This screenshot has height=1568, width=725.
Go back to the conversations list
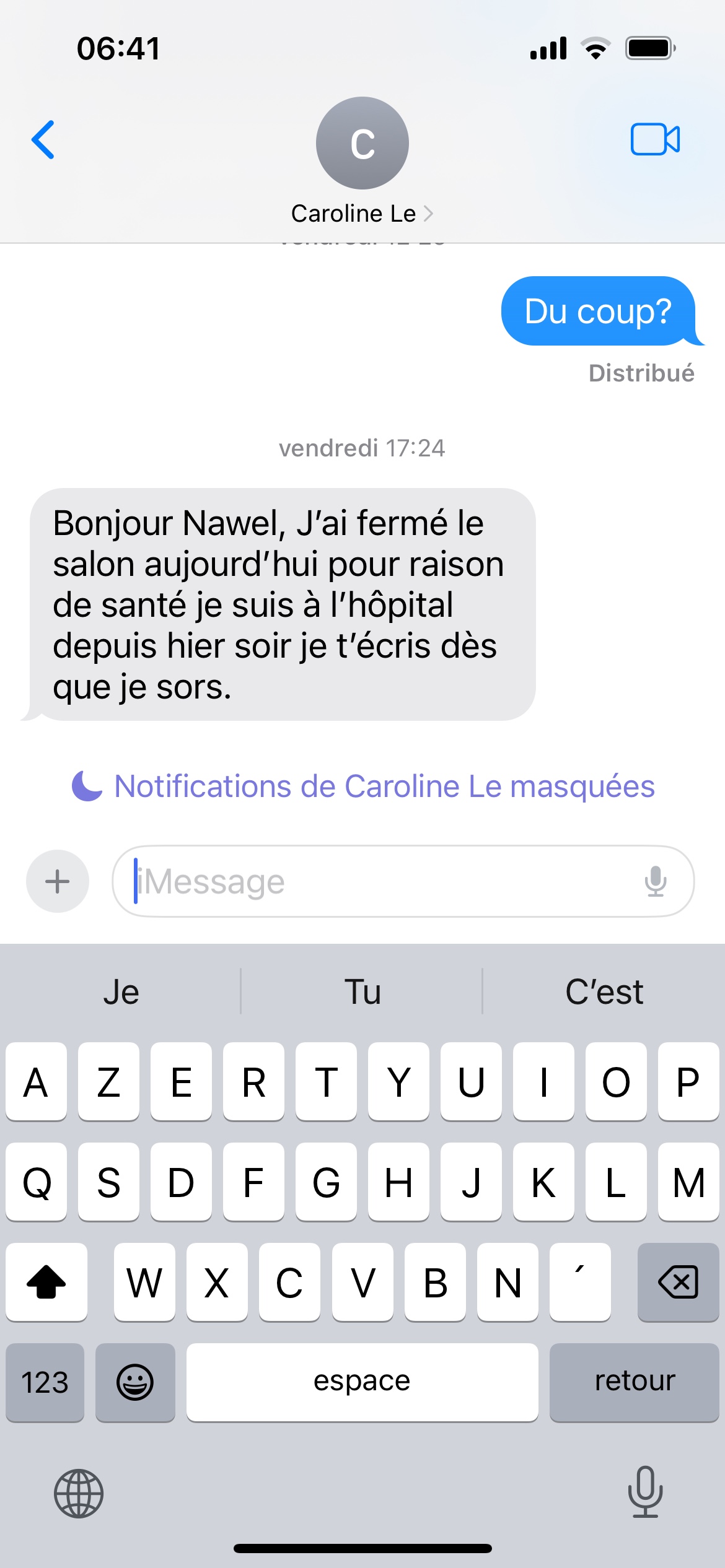43,140
